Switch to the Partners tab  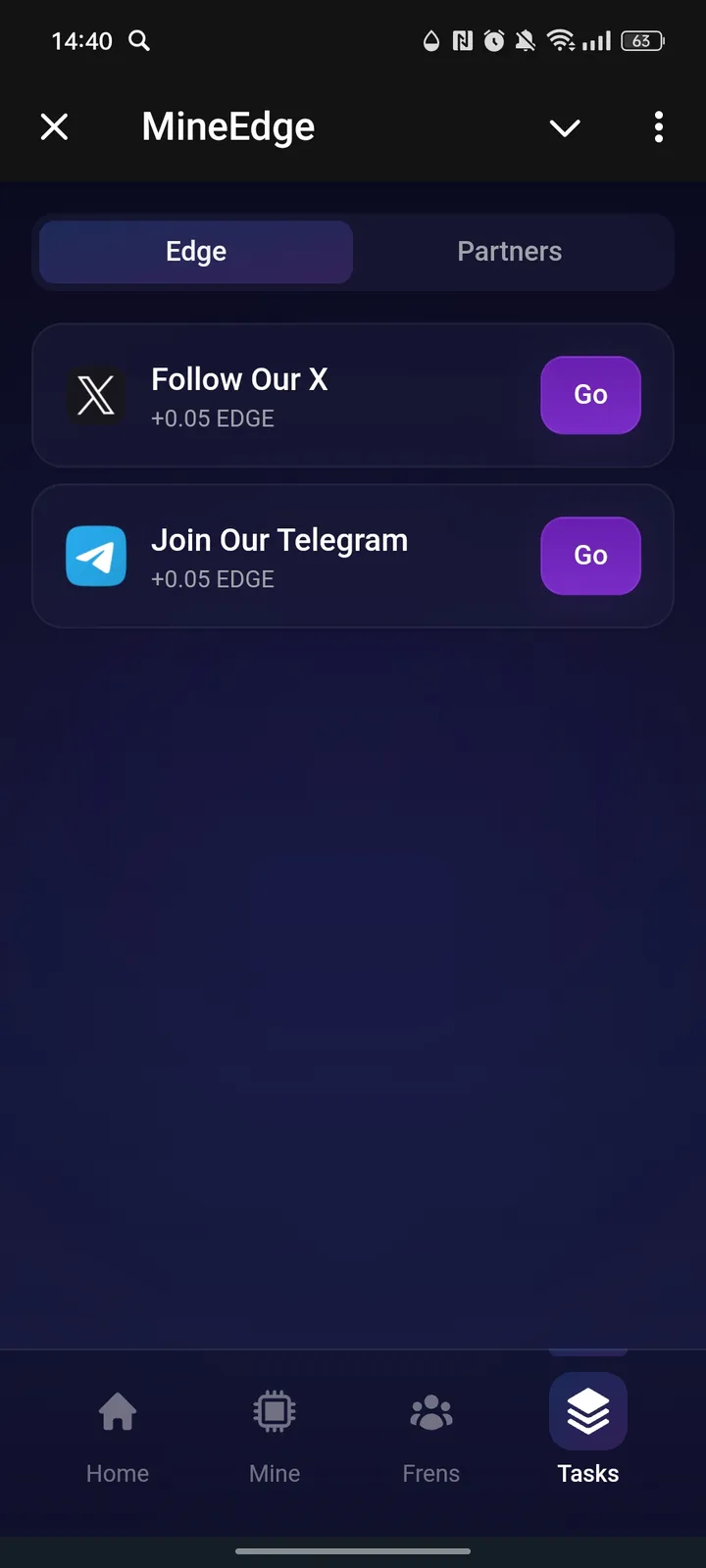click(509, 252)
